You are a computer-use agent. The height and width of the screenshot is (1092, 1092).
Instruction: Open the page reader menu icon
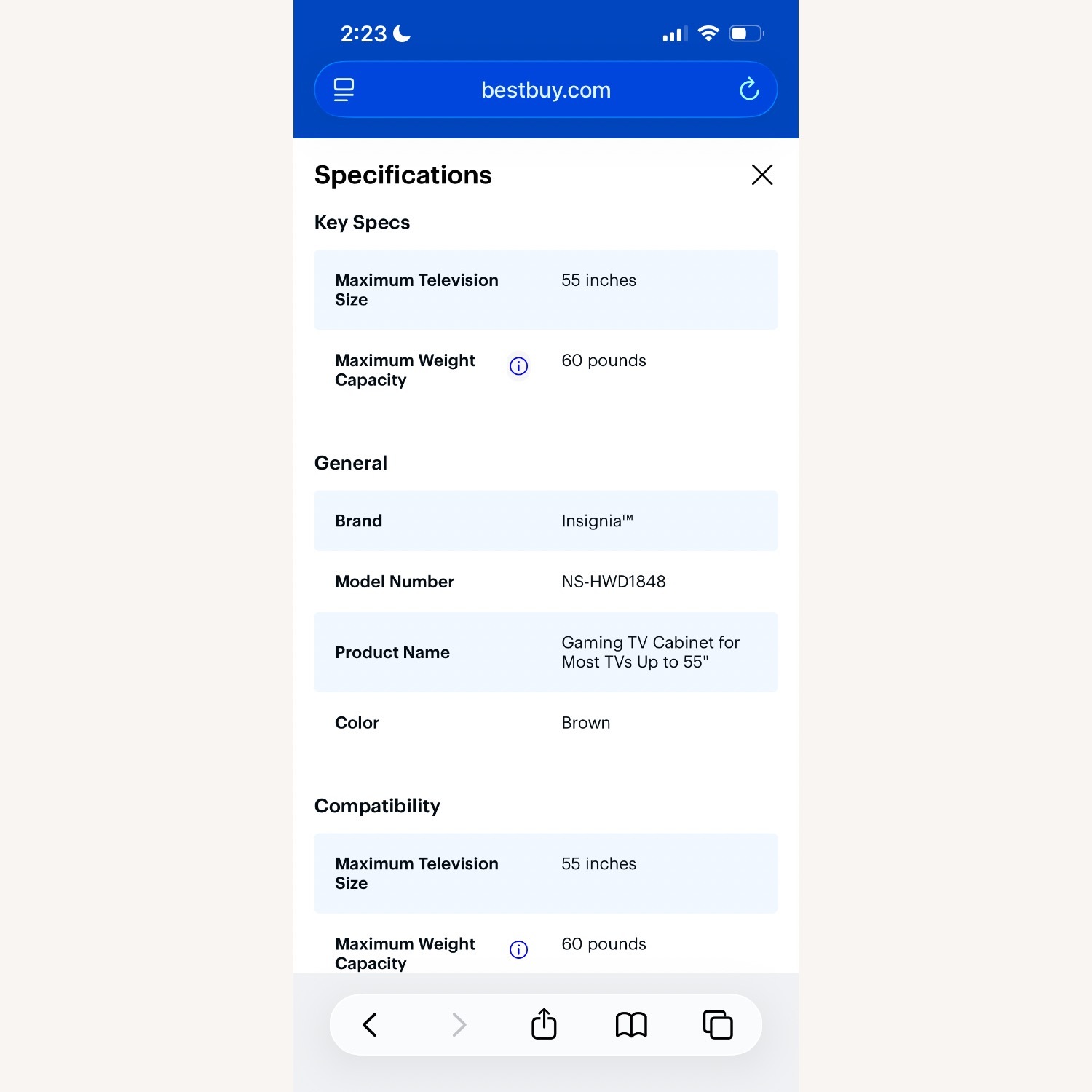point(344,90)
